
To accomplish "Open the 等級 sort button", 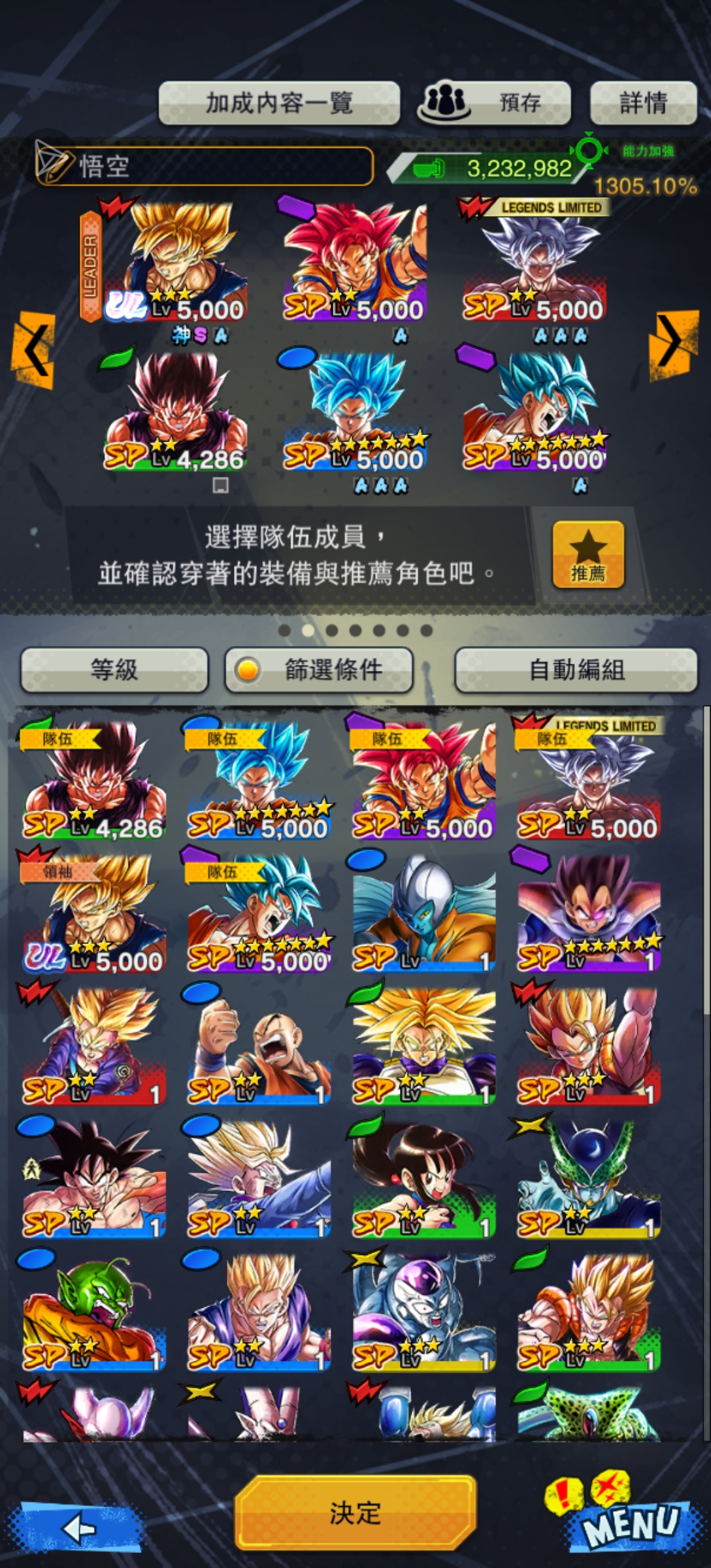I will 114,669.
